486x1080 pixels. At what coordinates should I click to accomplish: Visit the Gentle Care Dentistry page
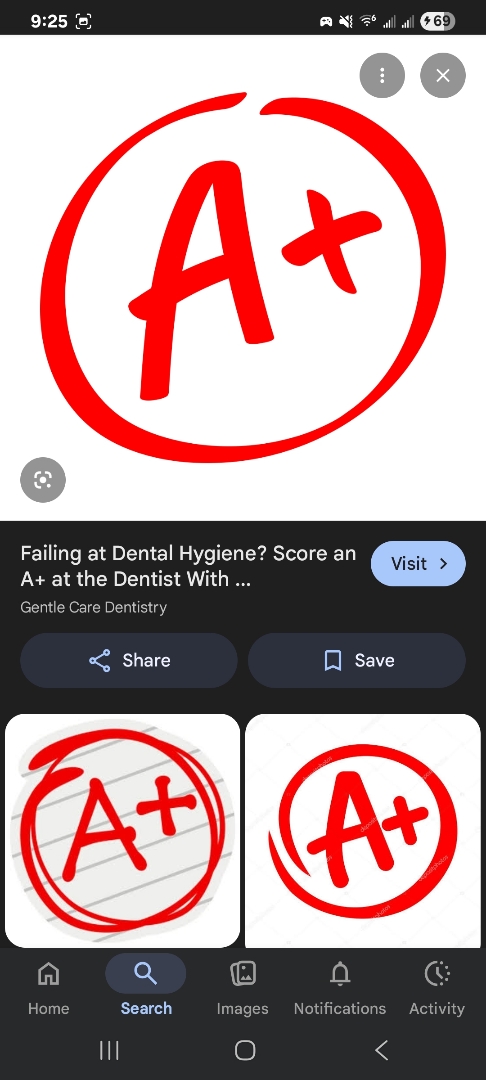tap(418, 563)
